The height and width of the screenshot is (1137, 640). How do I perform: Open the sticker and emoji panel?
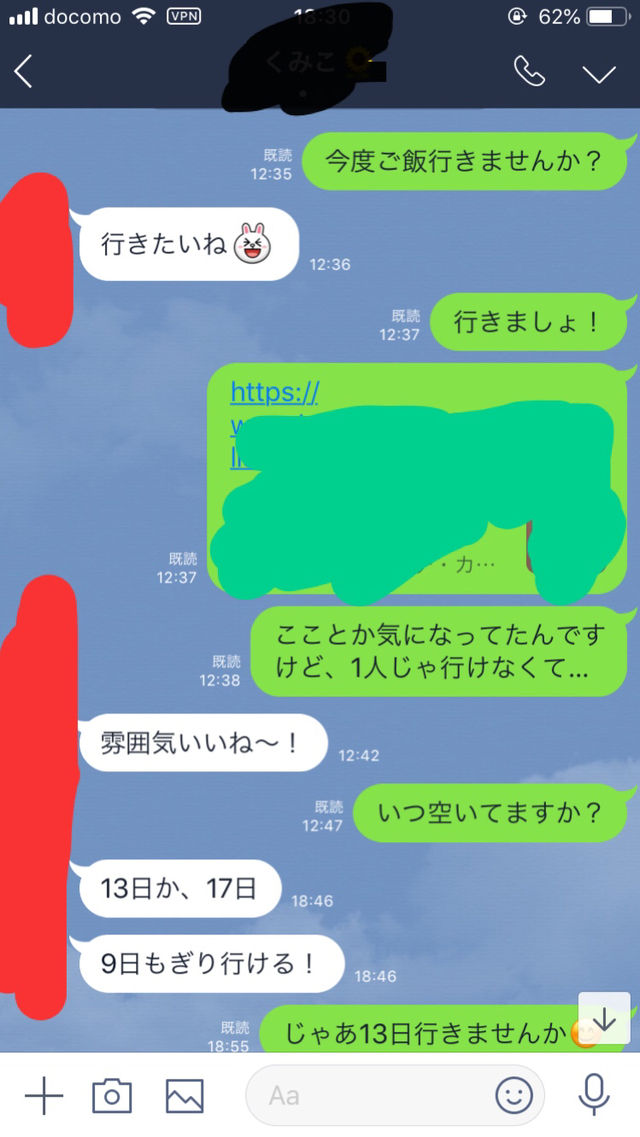click(515, 1096)
